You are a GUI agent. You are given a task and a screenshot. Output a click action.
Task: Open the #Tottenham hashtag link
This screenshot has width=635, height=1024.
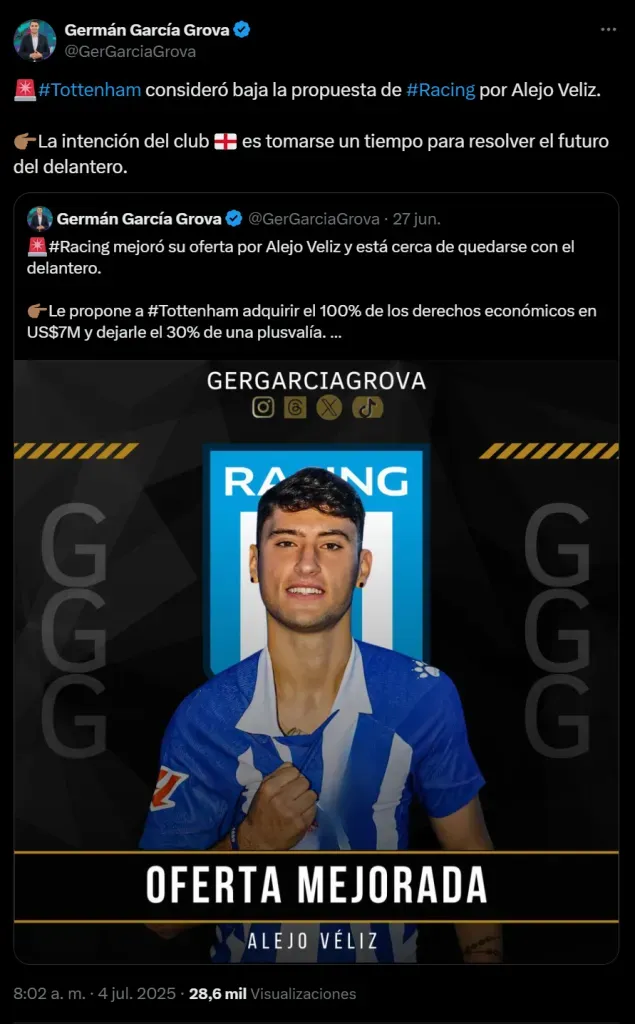click(90, 91)
